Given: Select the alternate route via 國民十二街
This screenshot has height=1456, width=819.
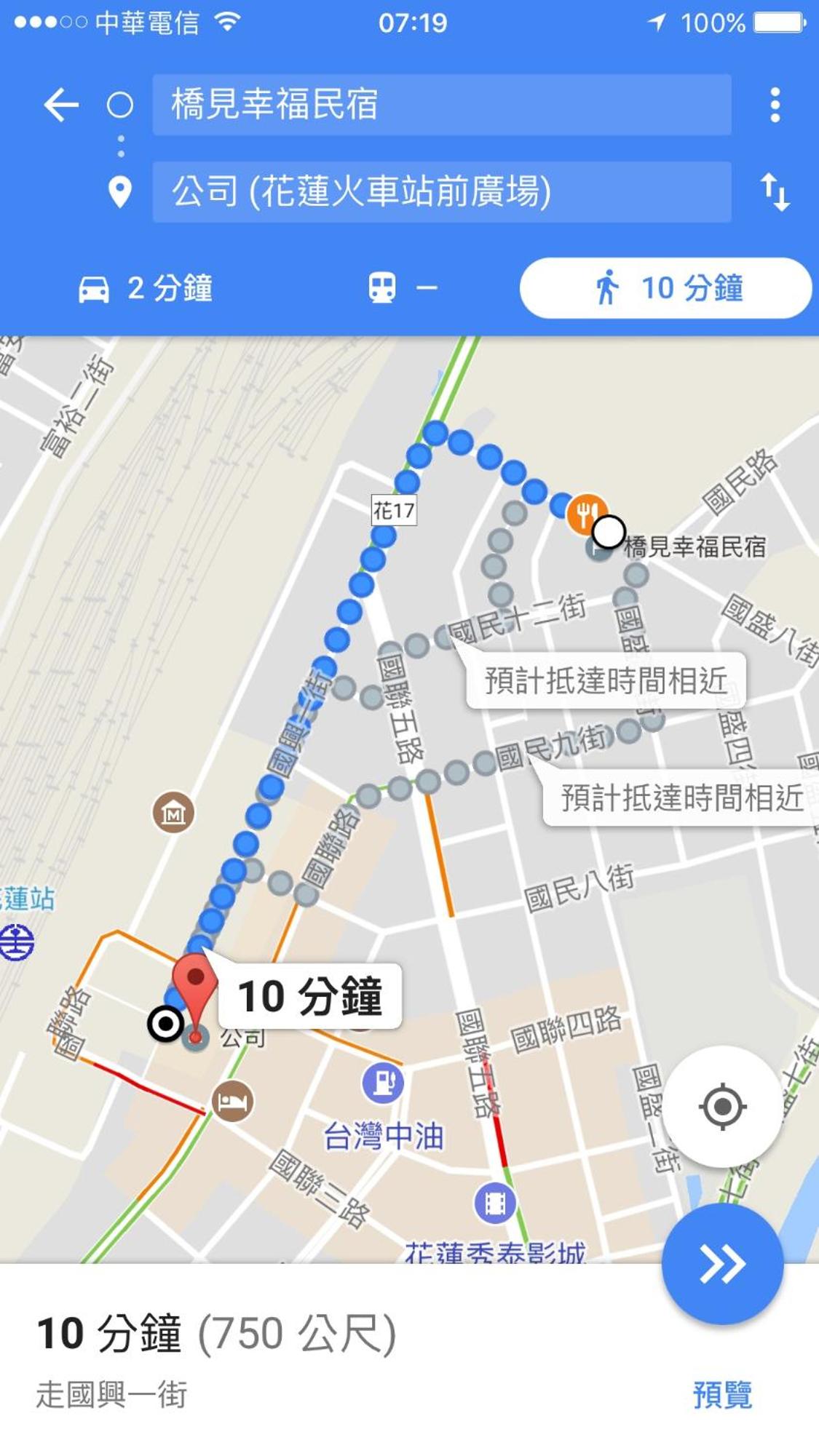Looking at the screenshot, I should pyautogui.click(x=606, y=681).
